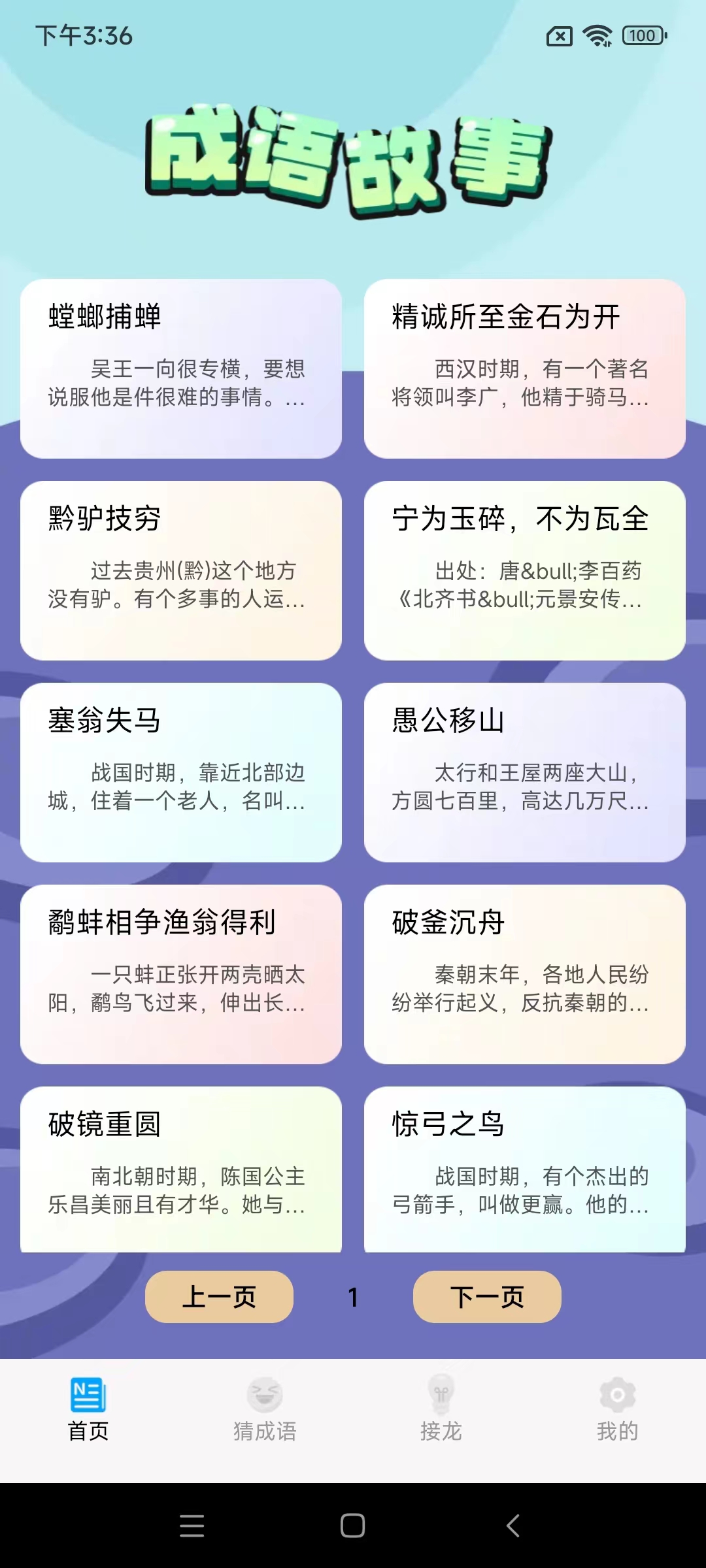Image resolution: width=706 pixels, height=1568 pixels.
Task: Open the 宁为玉碎，不为瓦全 story card
Action: (524, 570)
